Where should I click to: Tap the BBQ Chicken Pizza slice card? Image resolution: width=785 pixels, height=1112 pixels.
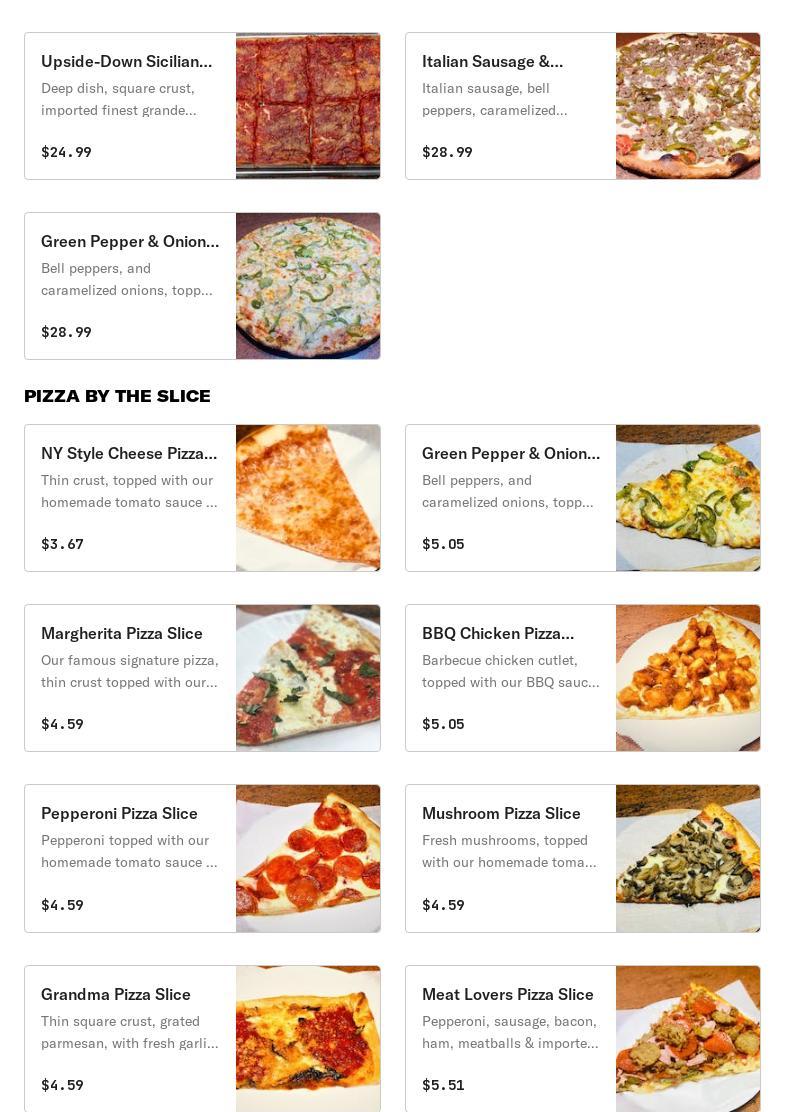coord(582,678)
